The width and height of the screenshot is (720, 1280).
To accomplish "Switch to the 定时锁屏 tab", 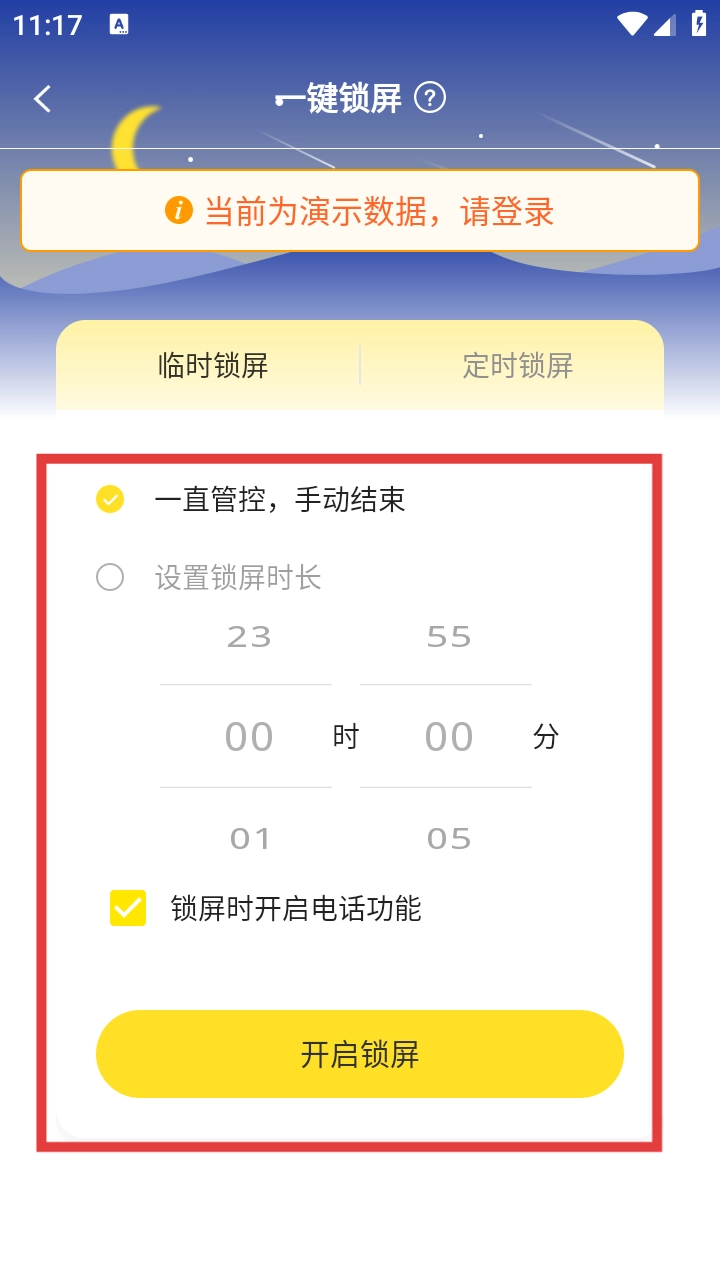I will click(x=517, y=366).
